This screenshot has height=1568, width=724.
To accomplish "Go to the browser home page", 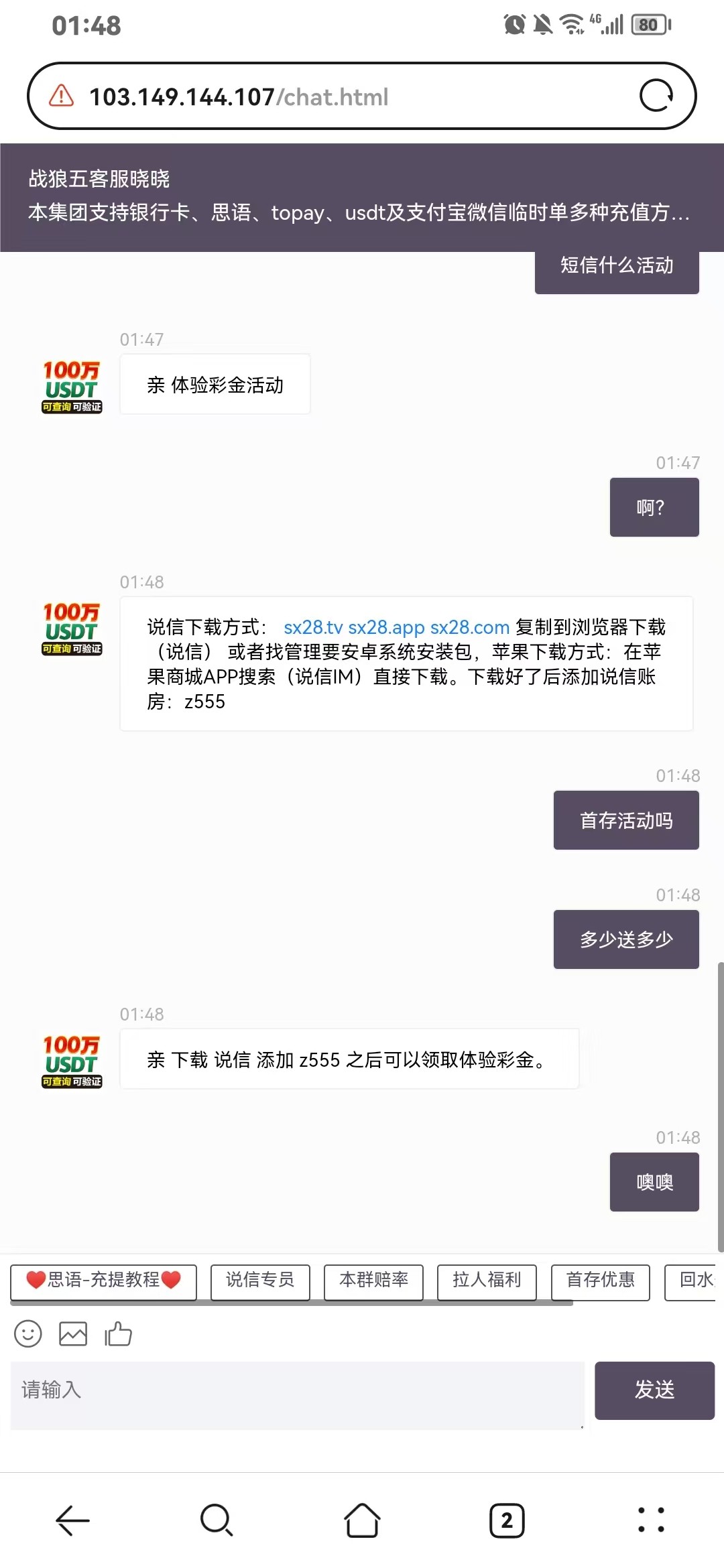I will (x=362, y=1520).
